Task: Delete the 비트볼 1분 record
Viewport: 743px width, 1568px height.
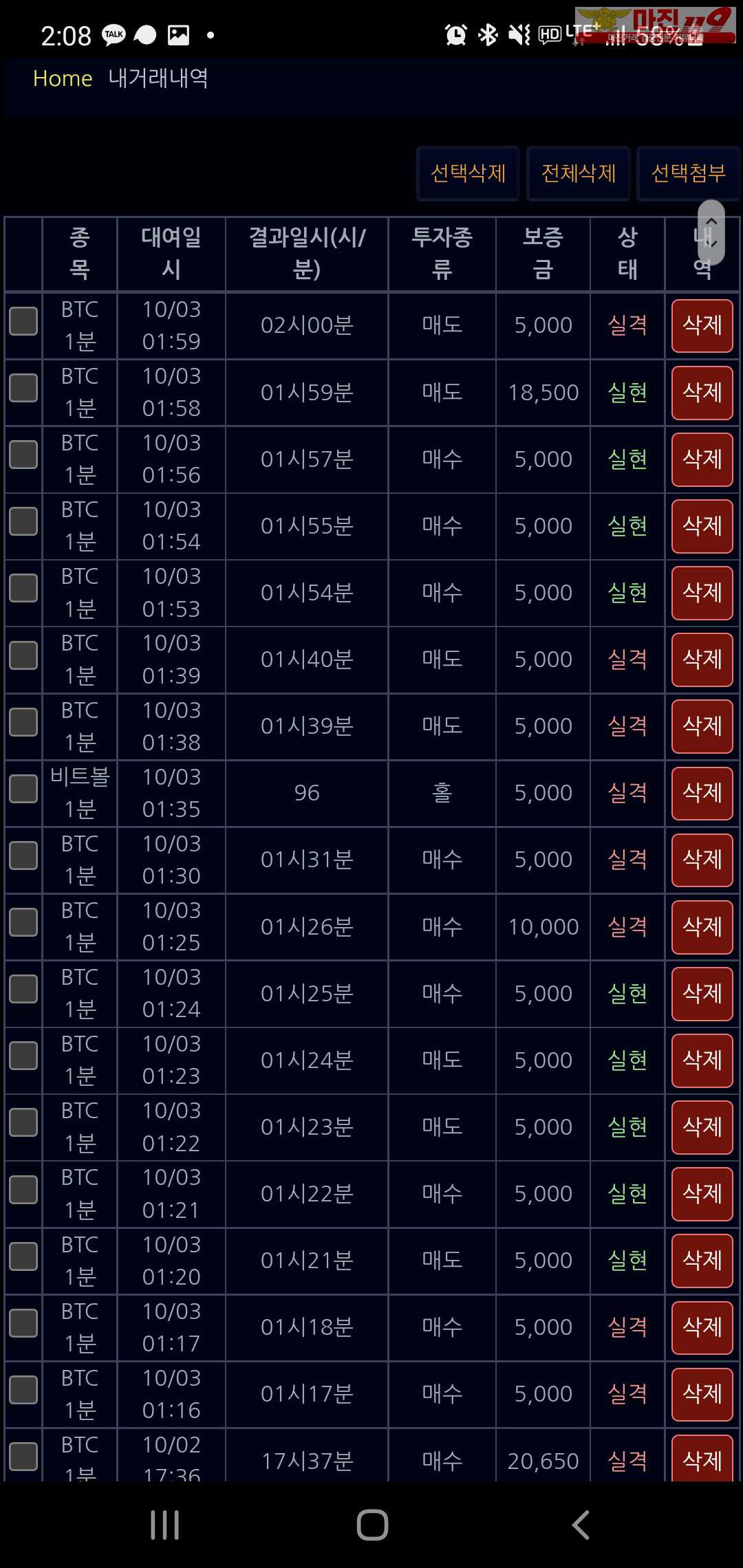Action: 702,794
